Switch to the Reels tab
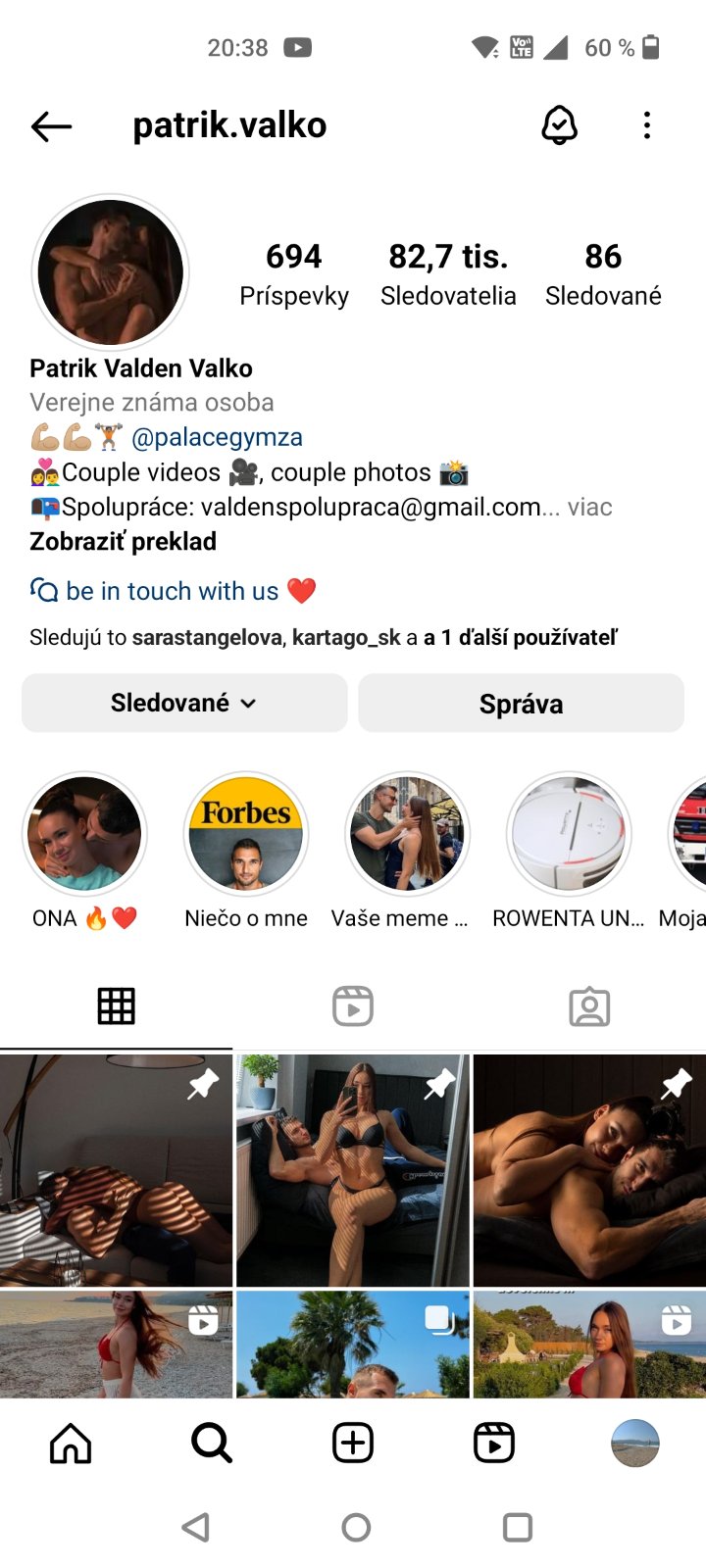 click(352, 1006)
